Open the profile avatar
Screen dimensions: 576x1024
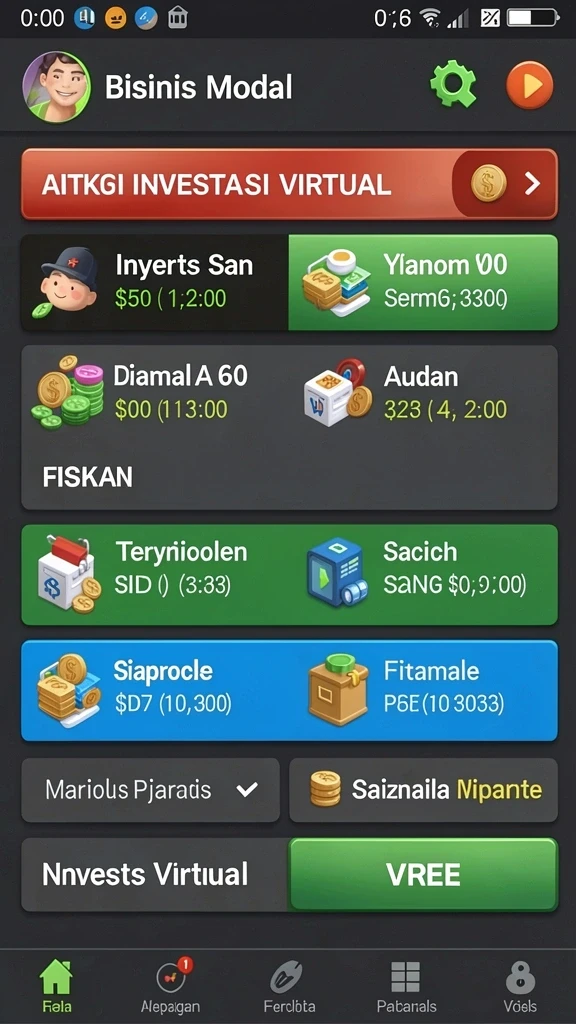56,87
